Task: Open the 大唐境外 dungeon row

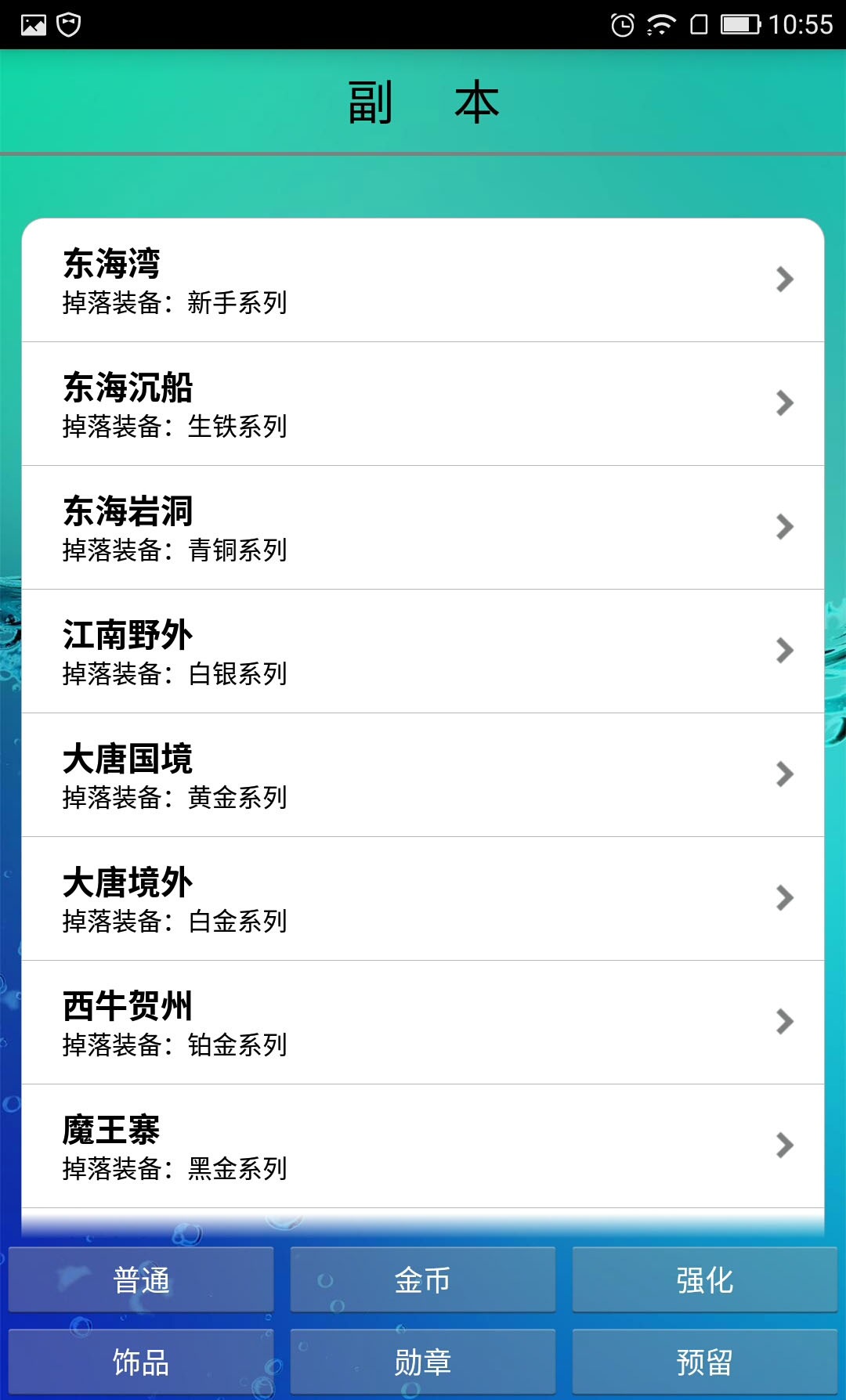Action: tap(423, 899)
